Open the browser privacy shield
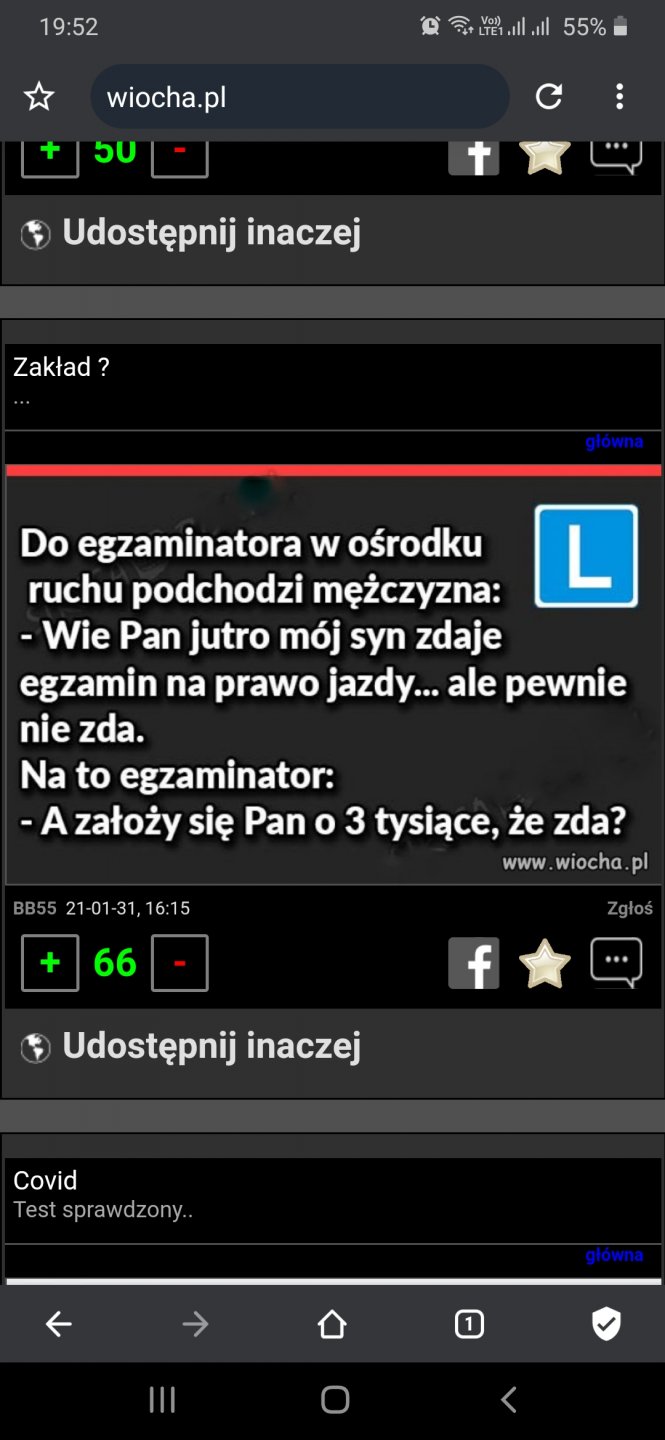665x1440 pixels. 606,1325
